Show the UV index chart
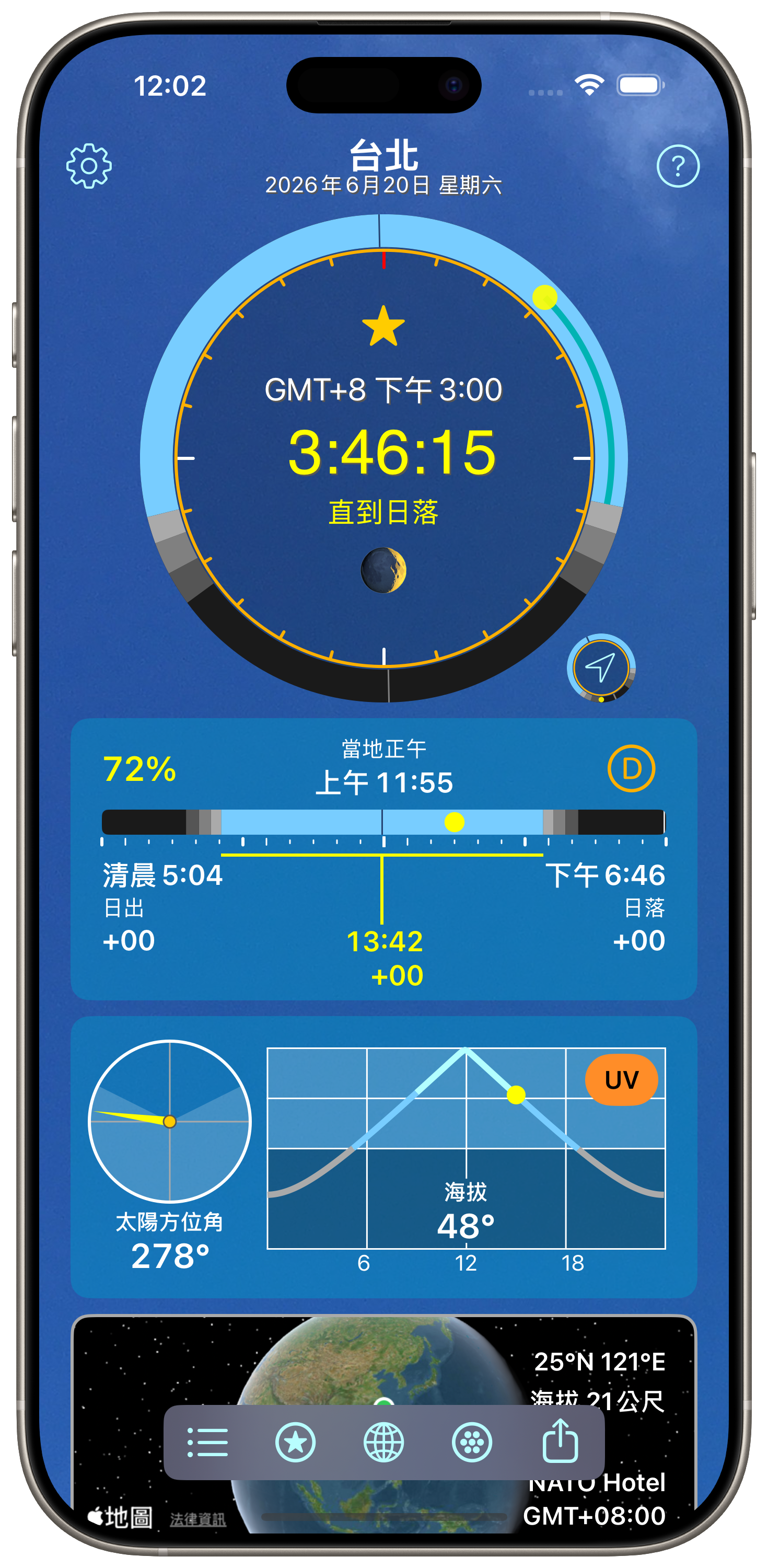Viewport: 768px width, 1568px height. click(621, 1080)
